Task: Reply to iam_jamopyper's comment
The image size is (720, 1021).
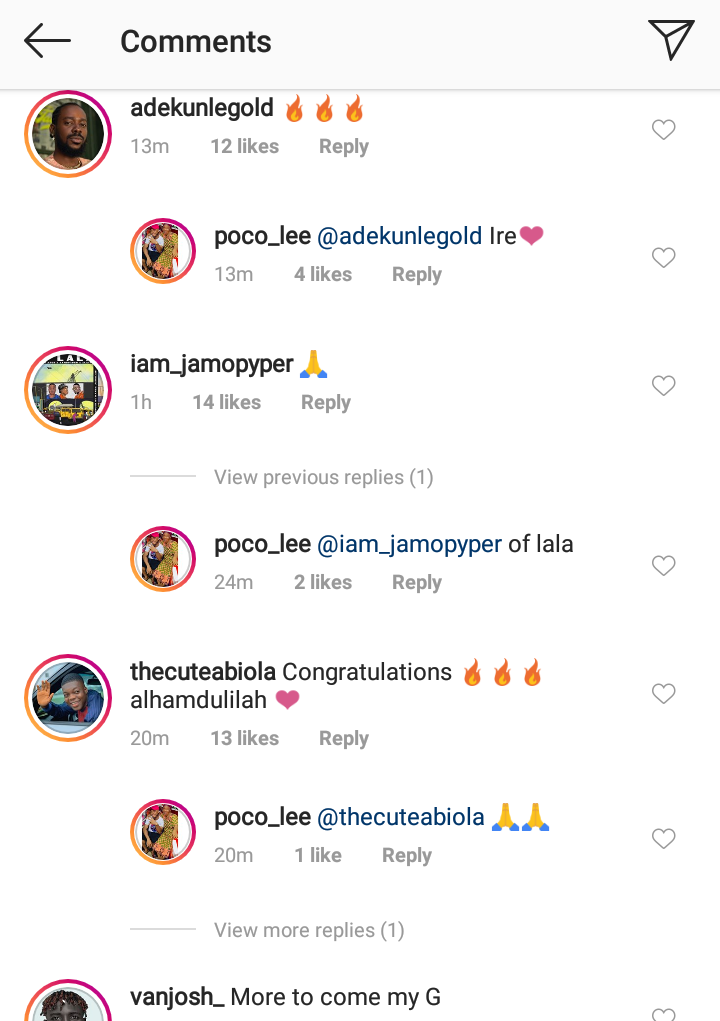Action: coord(325,402)
